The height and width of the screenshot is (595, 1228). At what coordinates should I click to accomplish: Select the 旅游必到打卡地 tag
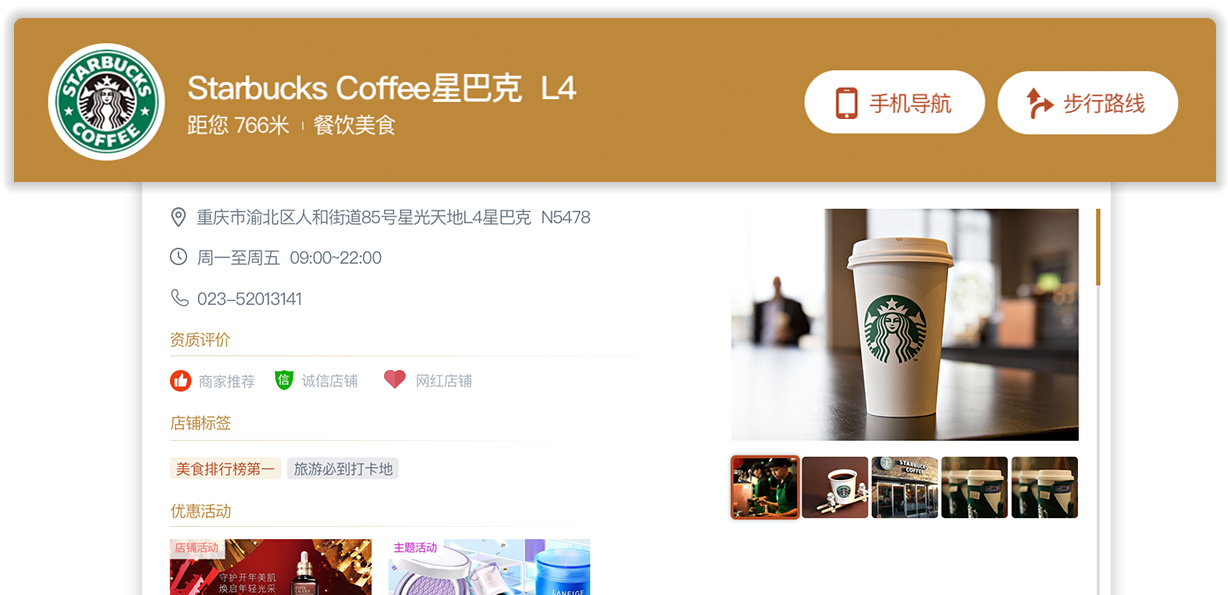pos(343,468)
